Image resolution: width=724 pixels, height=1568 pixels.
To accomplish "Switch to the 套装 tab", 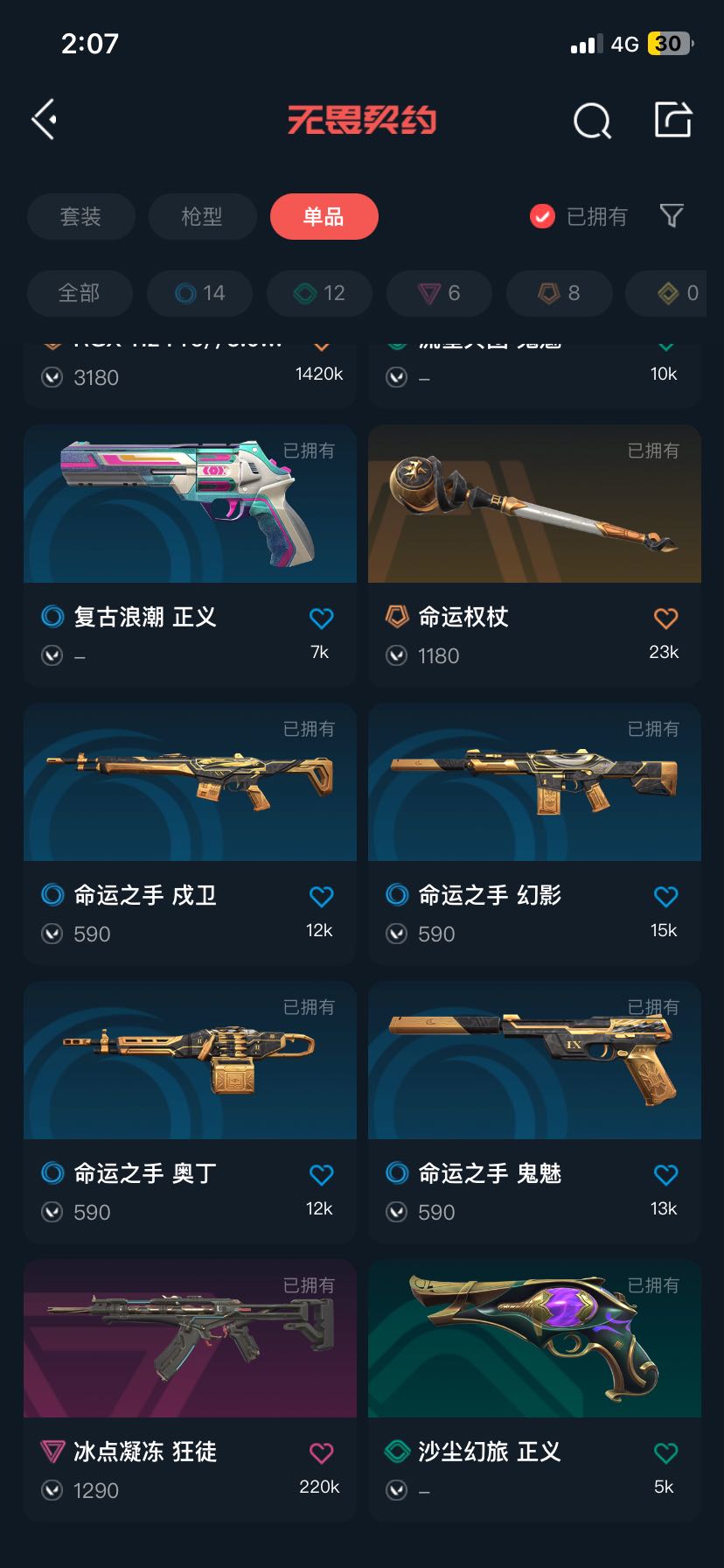I will 80,216.
